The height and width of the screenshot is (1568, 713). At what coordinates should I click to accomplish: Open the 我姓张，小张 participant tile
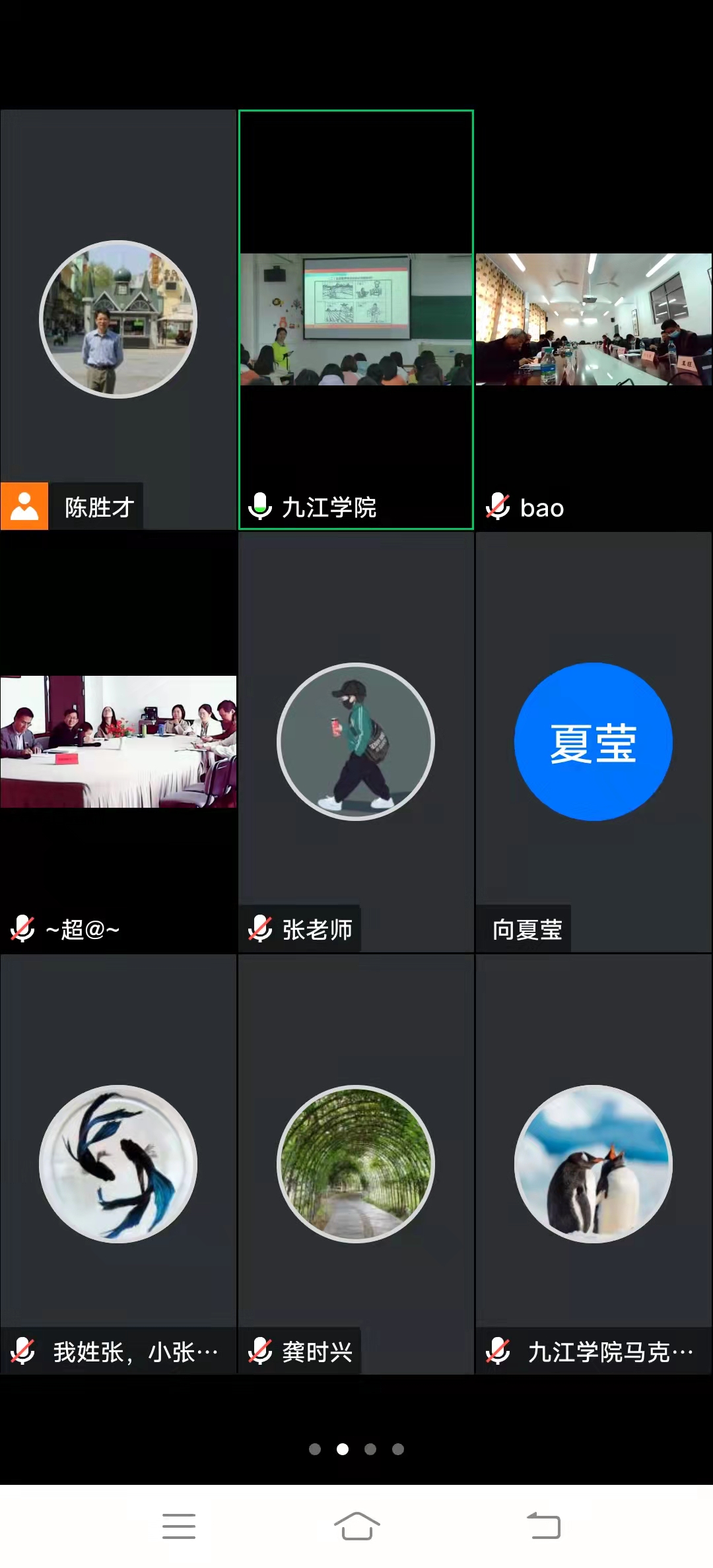pyautogui.click(x=118, y=1163)
